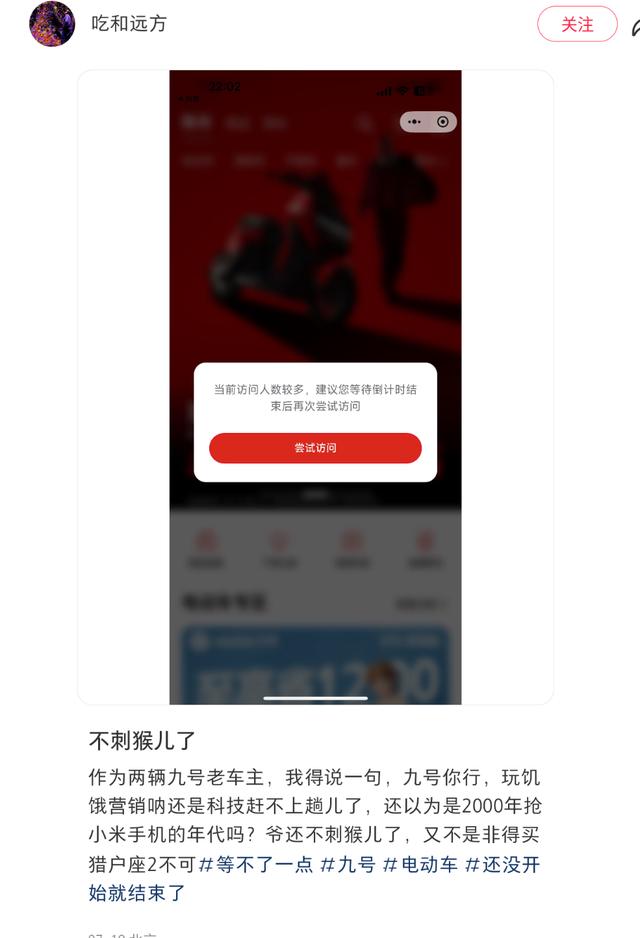
Task: Open the #等不了一点 hashtag
Action: (x=255, y=864)
